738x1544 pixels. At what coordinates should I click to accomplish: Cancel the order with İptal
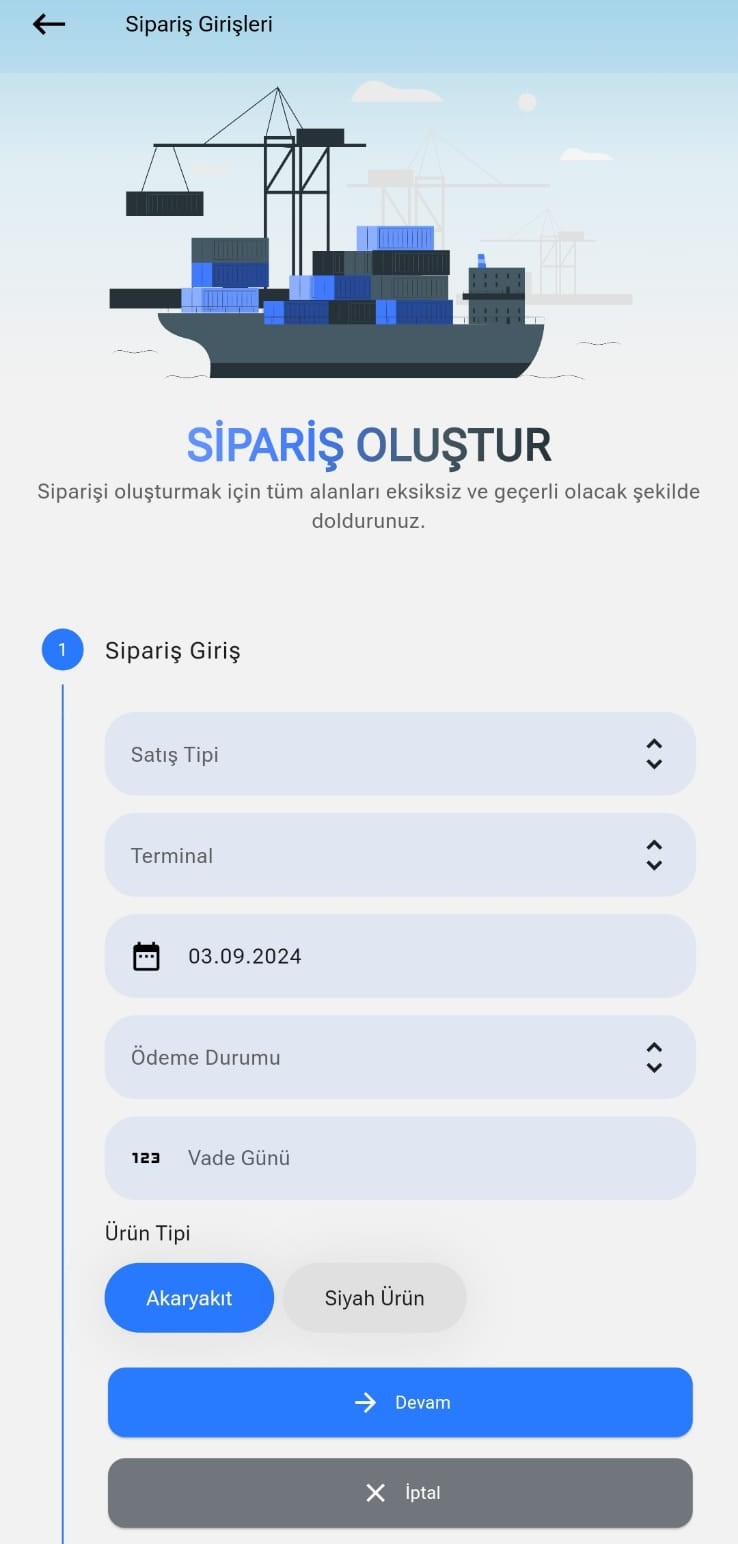tap(400, 1493)
